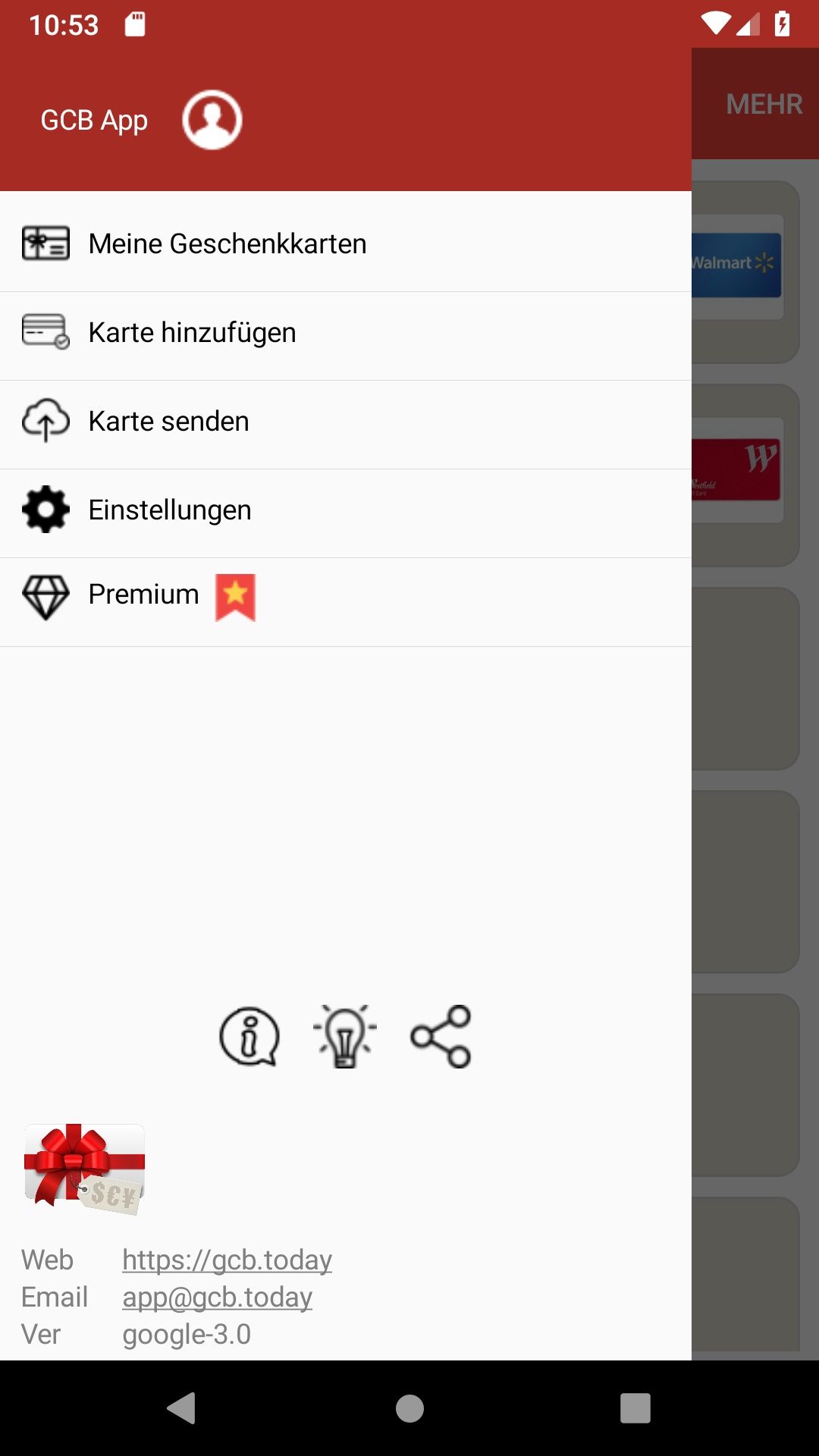This screenshot has width=819, height=1456.
Task: Tap the MEHR button behind the drawer
Action: point(764,104)
